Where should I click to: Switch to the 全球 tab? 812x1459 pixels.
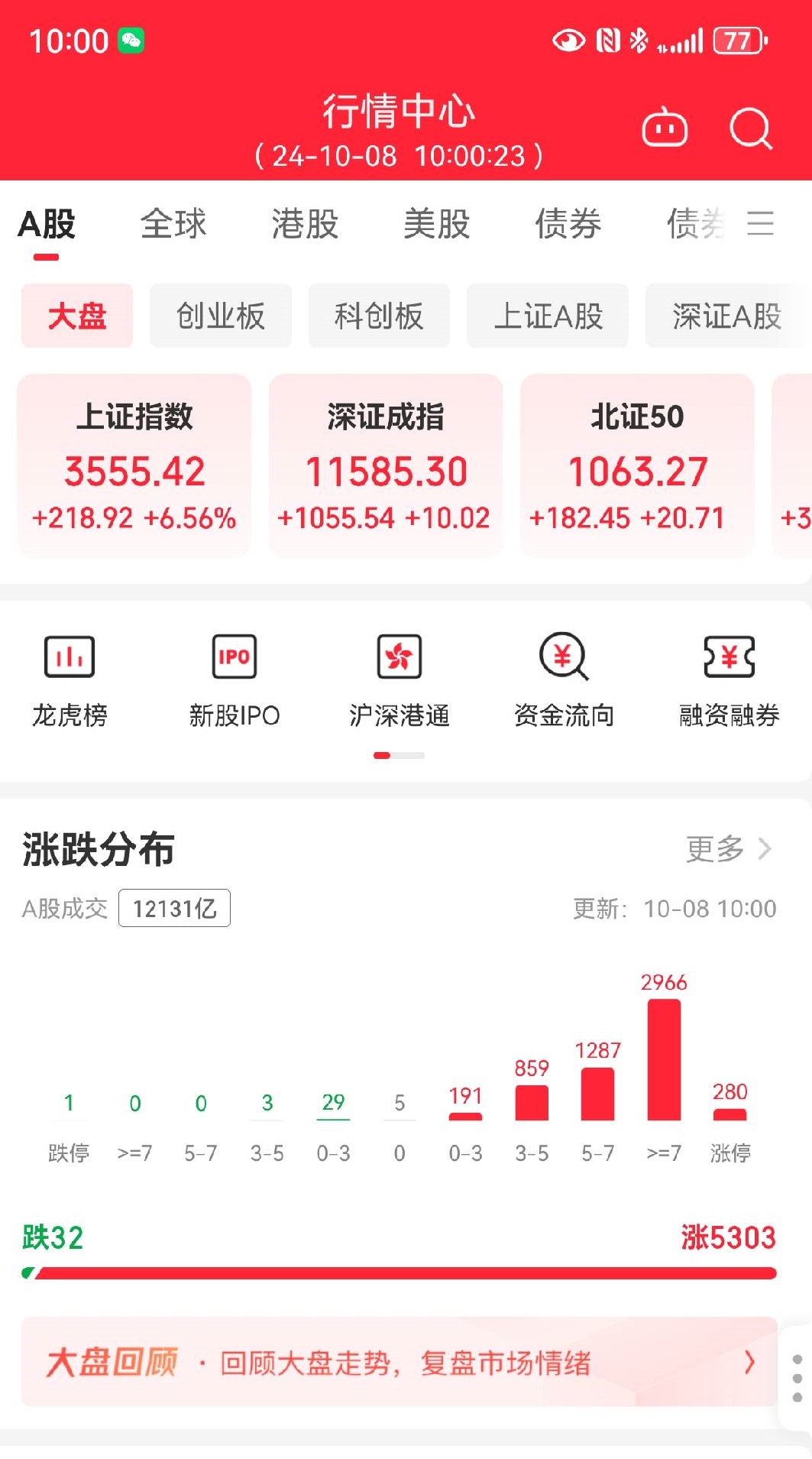[x=173, y=224]
